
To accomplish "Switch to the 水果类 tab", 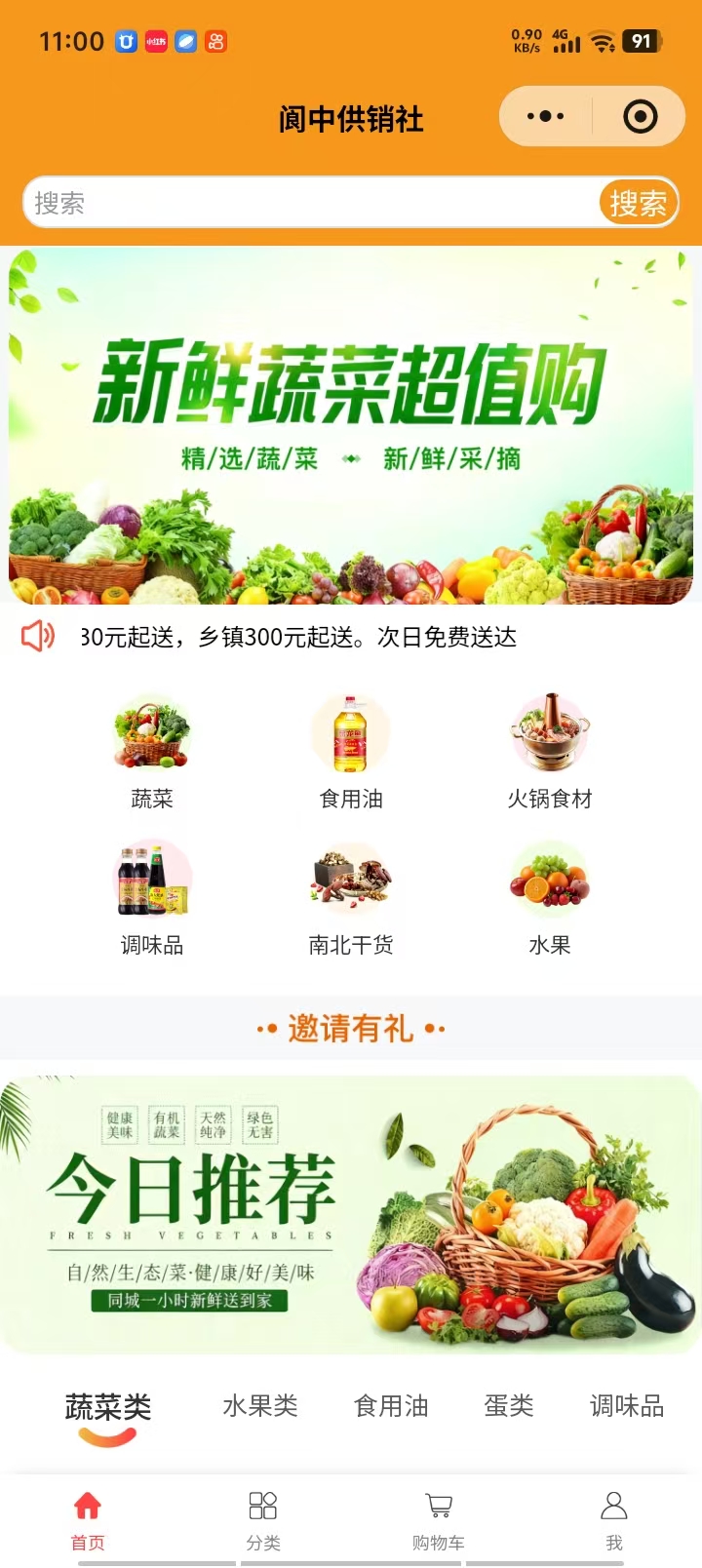I will pos(260,1406).
